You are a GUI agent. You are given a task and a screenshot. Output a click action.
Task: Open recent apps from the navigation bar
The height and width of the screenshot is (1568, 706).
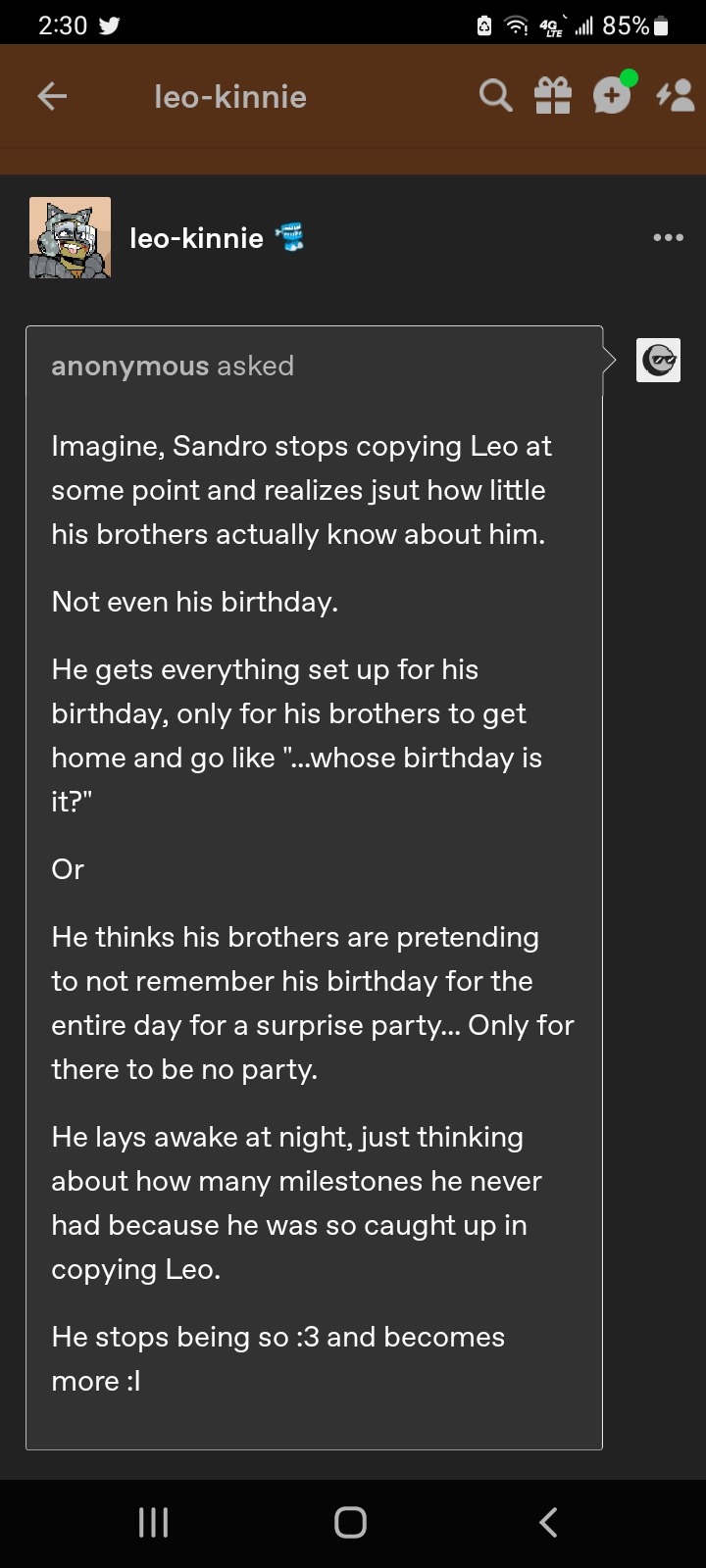click(x=153, y=1522)
